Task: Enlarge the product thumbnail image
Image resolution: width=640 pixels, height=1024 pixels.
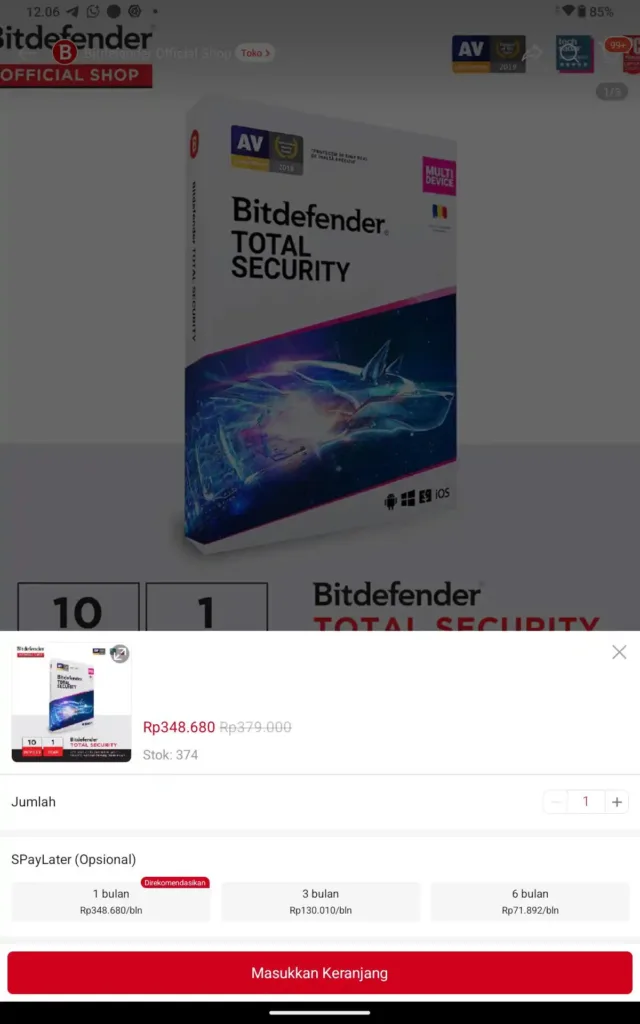Action: coord(119,654)
